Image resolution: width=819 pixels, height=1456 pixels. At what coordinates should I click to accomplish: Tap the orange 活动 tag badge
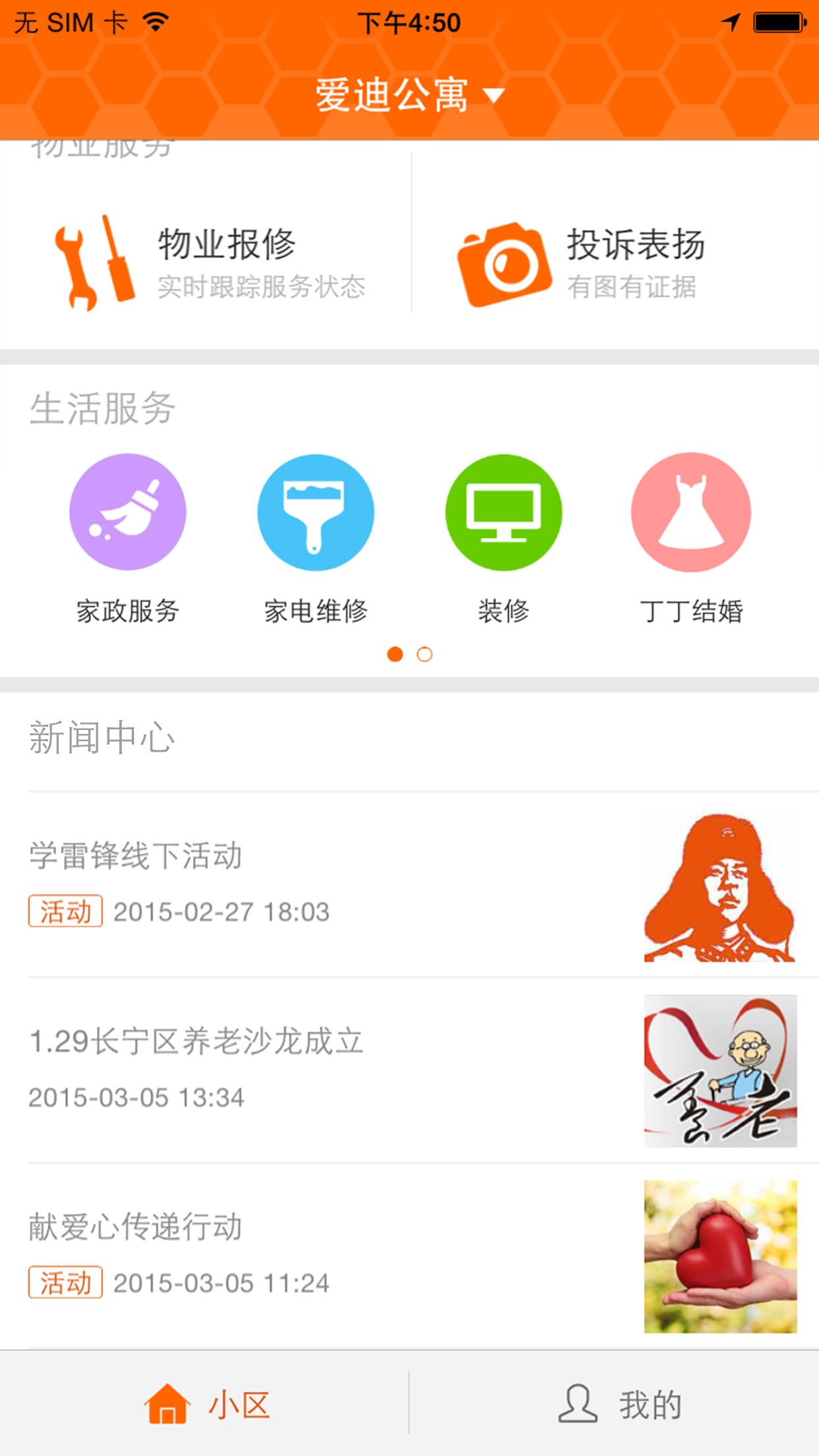click(x=65, y=912)
